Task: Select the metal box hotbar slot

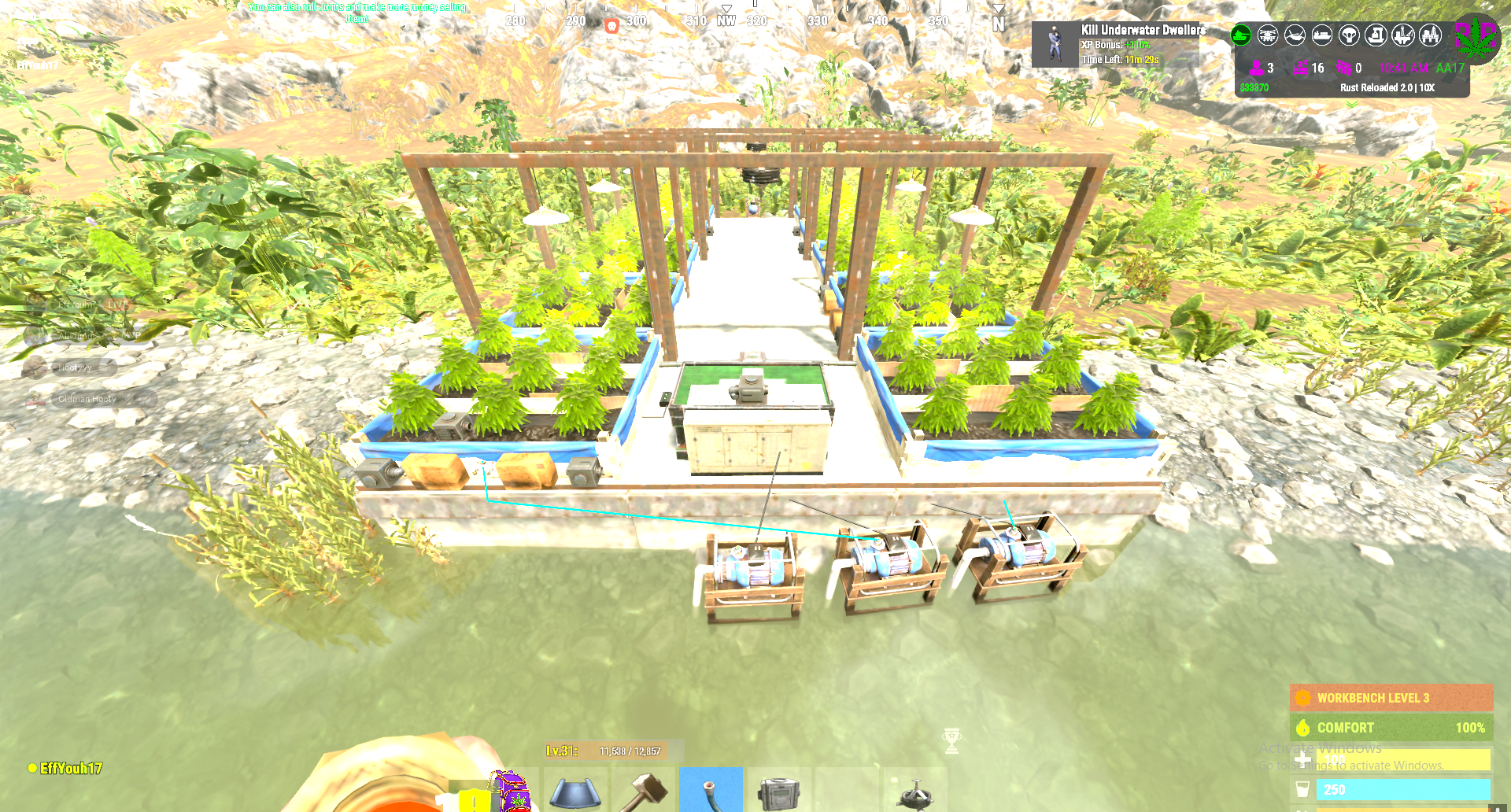Action: (x=779, y=791)
